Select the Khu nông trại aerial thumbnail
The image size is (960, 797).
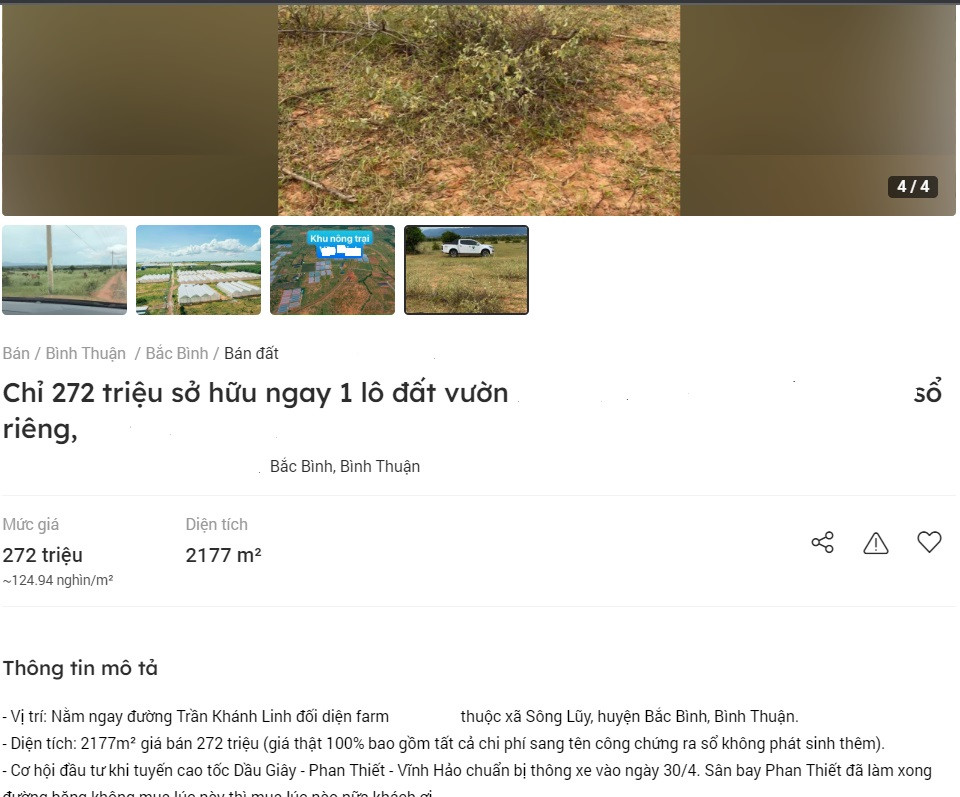coord(332,270)
